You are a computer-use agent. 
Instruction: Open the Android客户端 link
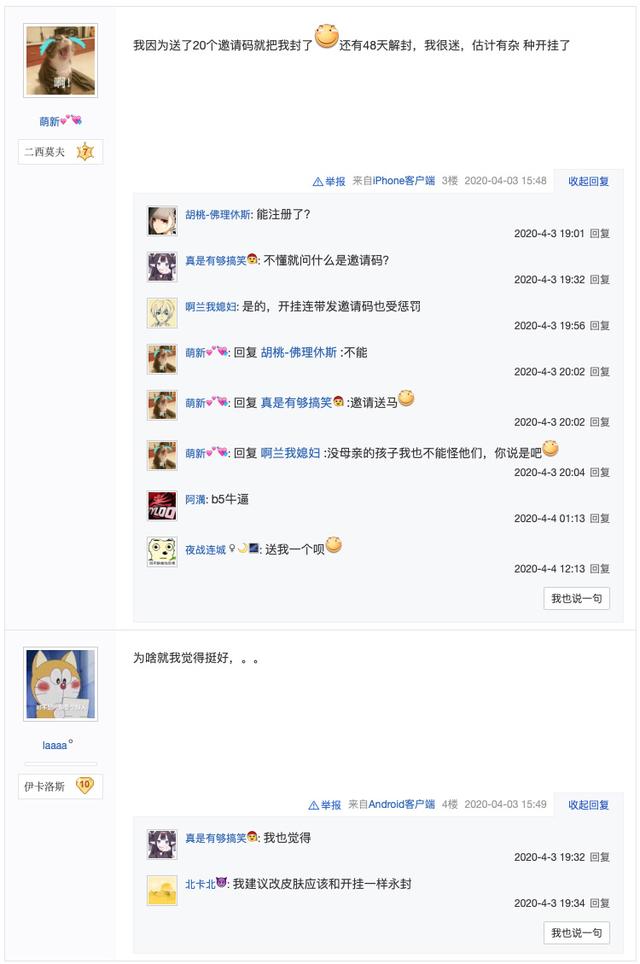click(x=402, y=804)
